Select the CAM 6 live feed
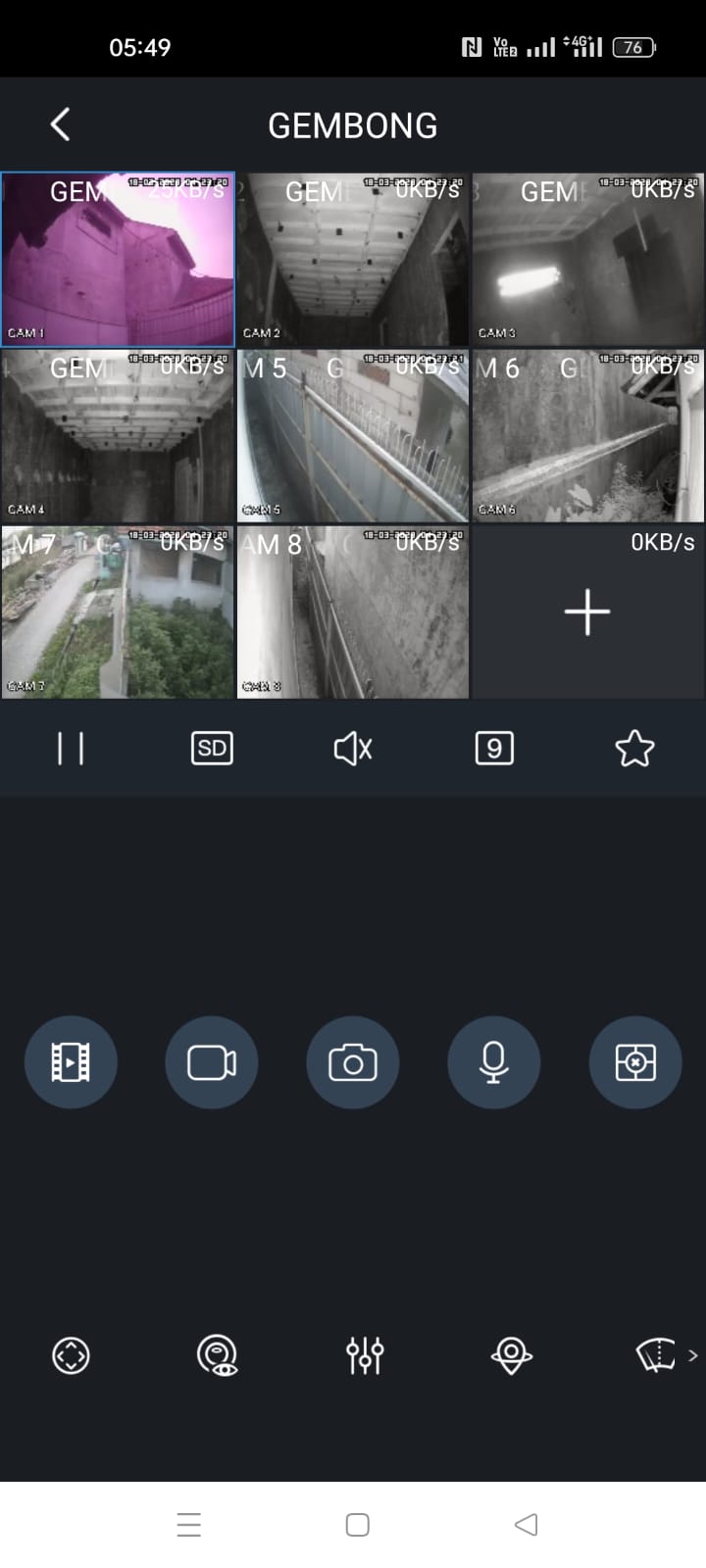The height and width of the screenshot is (1568, 706). coord(588,436)
